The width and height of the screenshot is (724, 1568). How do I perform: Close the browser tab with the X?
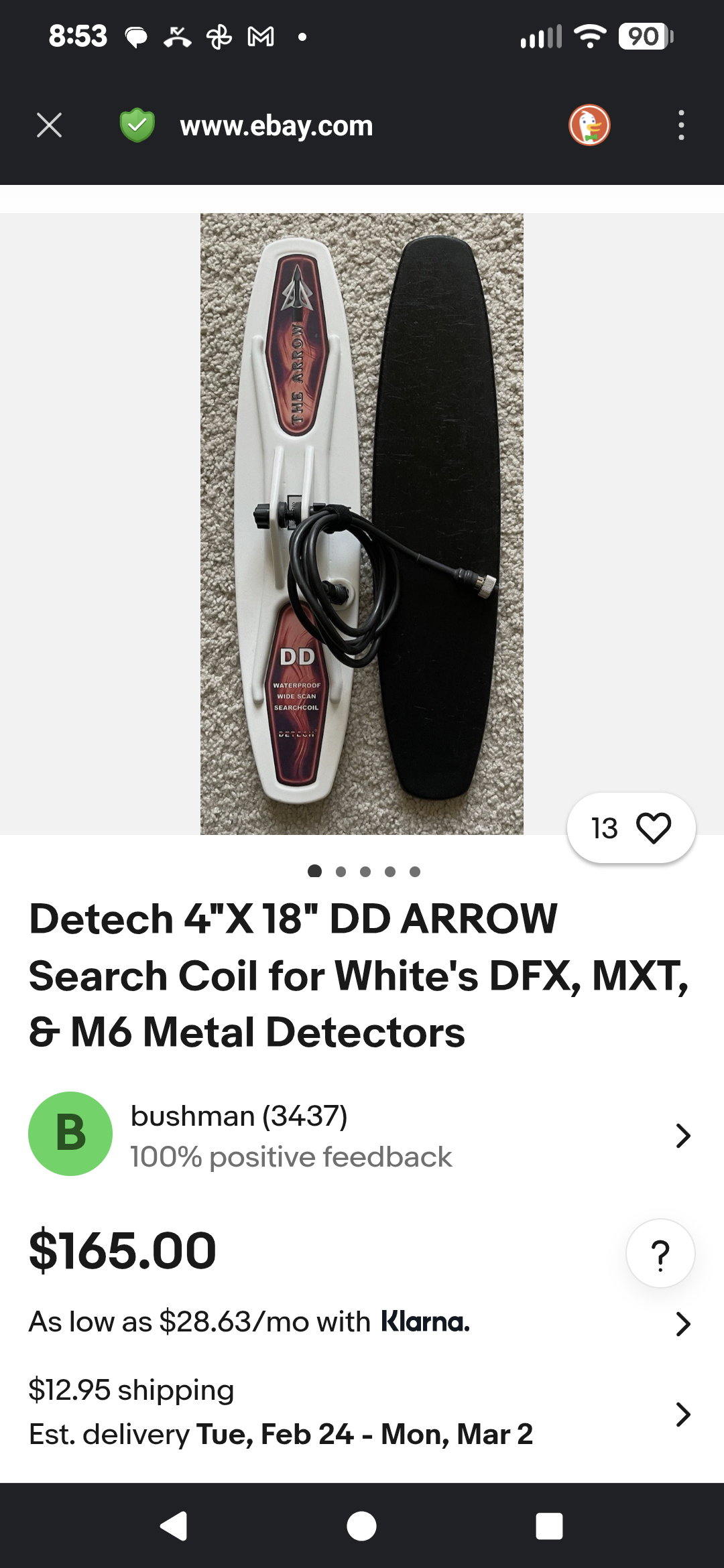tap(49, 125)
